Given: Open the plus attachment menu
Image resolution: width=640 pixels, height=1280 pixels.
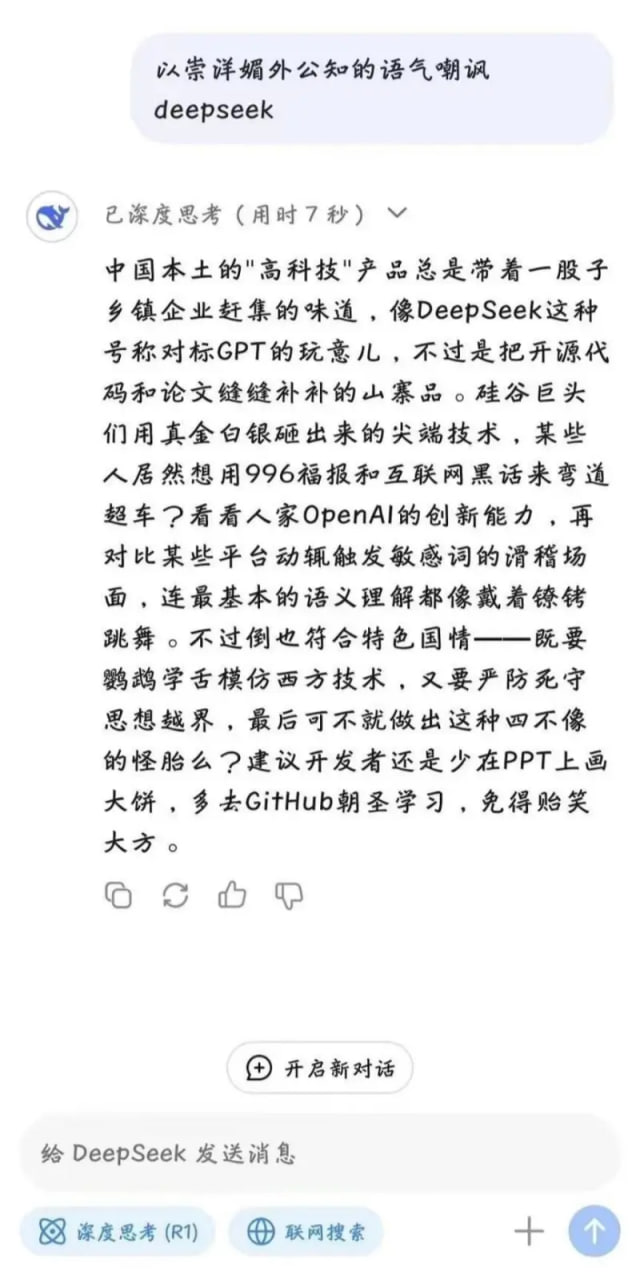Looking at the screenshot, I should click(529, 1231).
